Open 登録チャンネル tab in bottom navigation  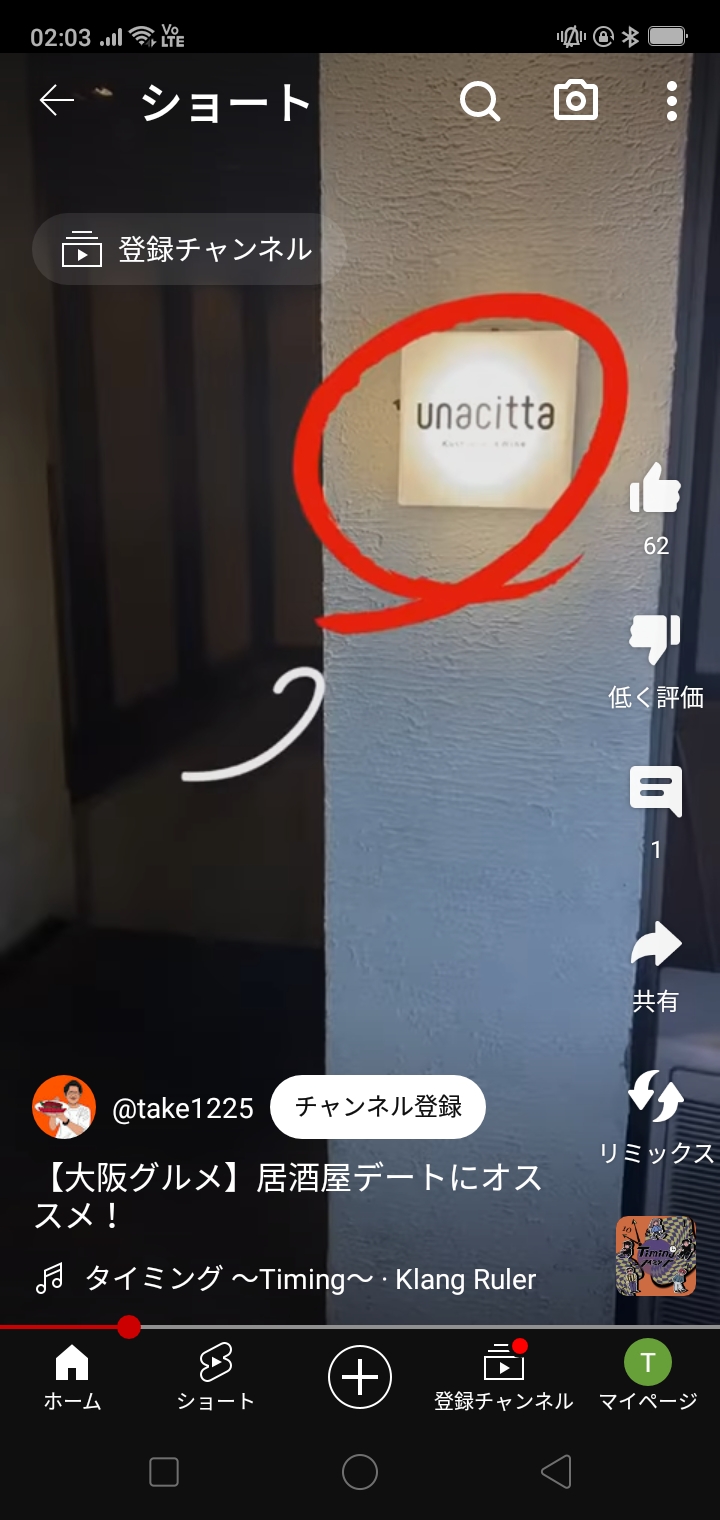503,1377
